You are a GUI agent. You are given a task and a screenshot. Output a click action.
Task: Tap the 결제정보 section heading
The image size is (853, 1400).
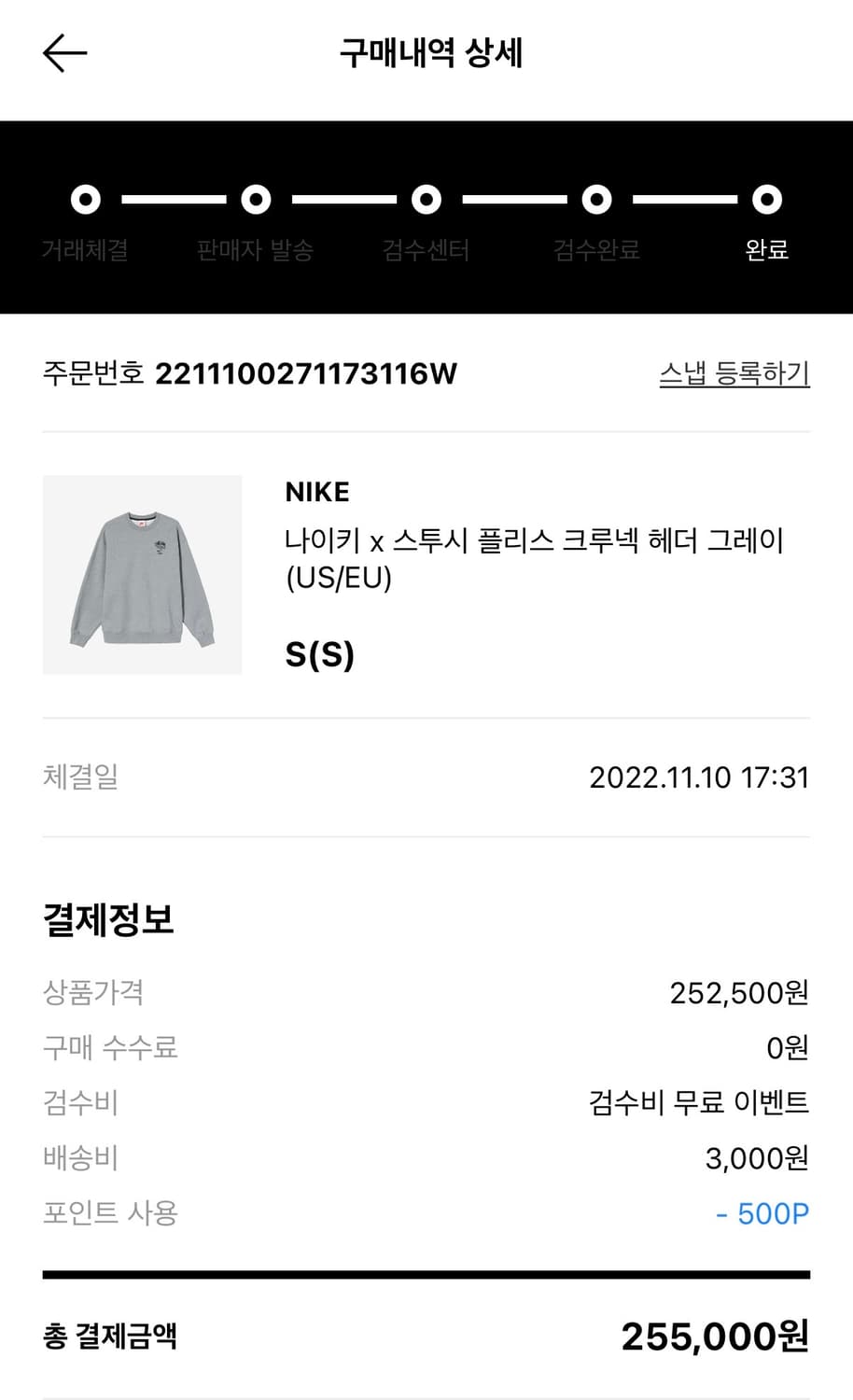pyautogui.click(x=105, y=919)
